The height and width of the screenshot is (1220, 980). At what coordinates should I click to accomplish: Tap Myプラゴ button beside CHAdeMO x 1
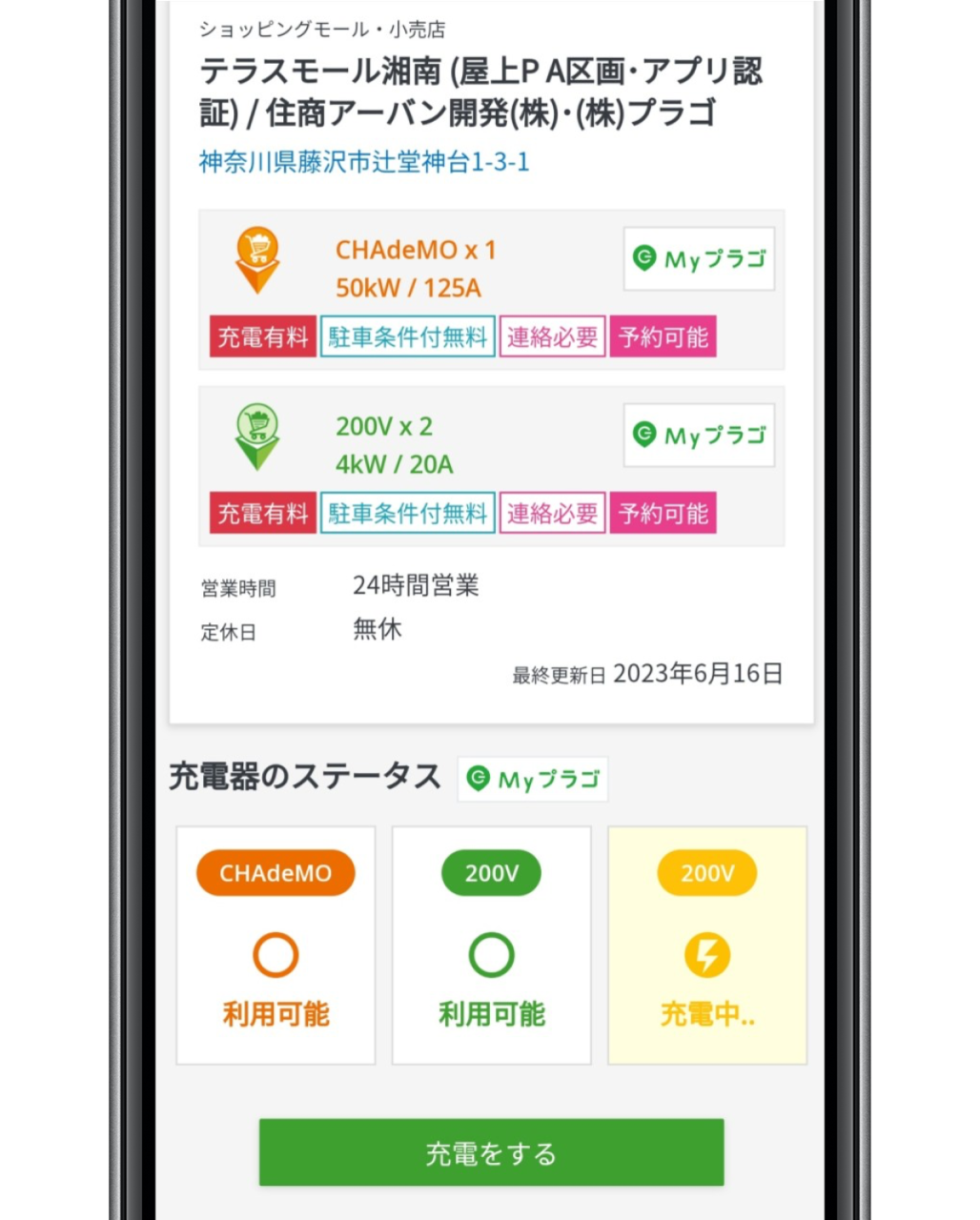point(699,258)
